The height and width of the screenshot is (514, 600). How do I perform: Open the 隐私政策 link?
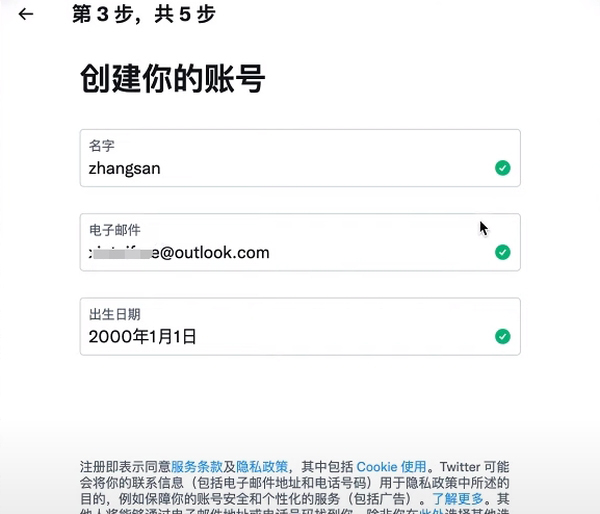click(262, 466)
